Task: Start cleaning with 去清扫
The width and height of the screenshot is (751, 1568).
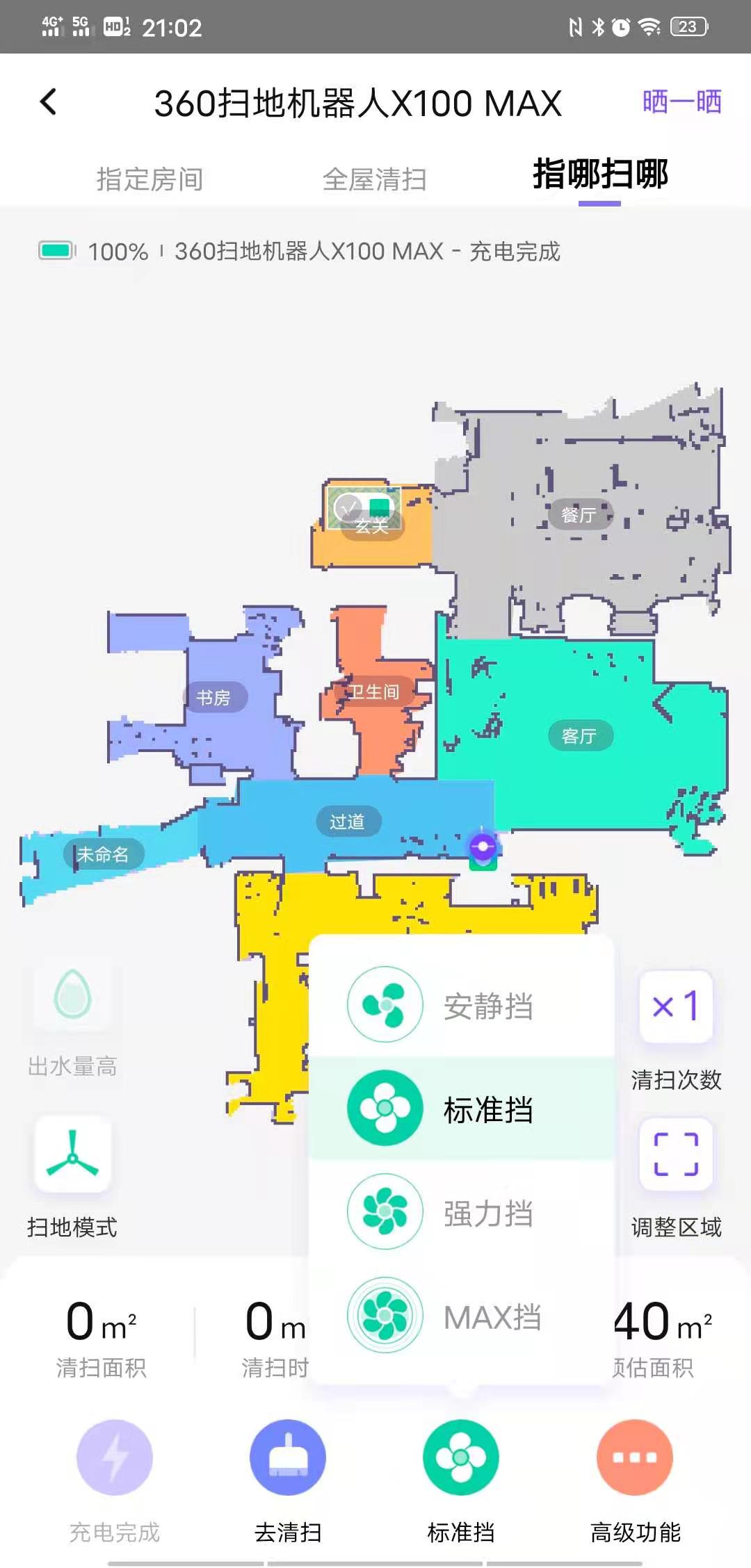Action: [288, 1457]
